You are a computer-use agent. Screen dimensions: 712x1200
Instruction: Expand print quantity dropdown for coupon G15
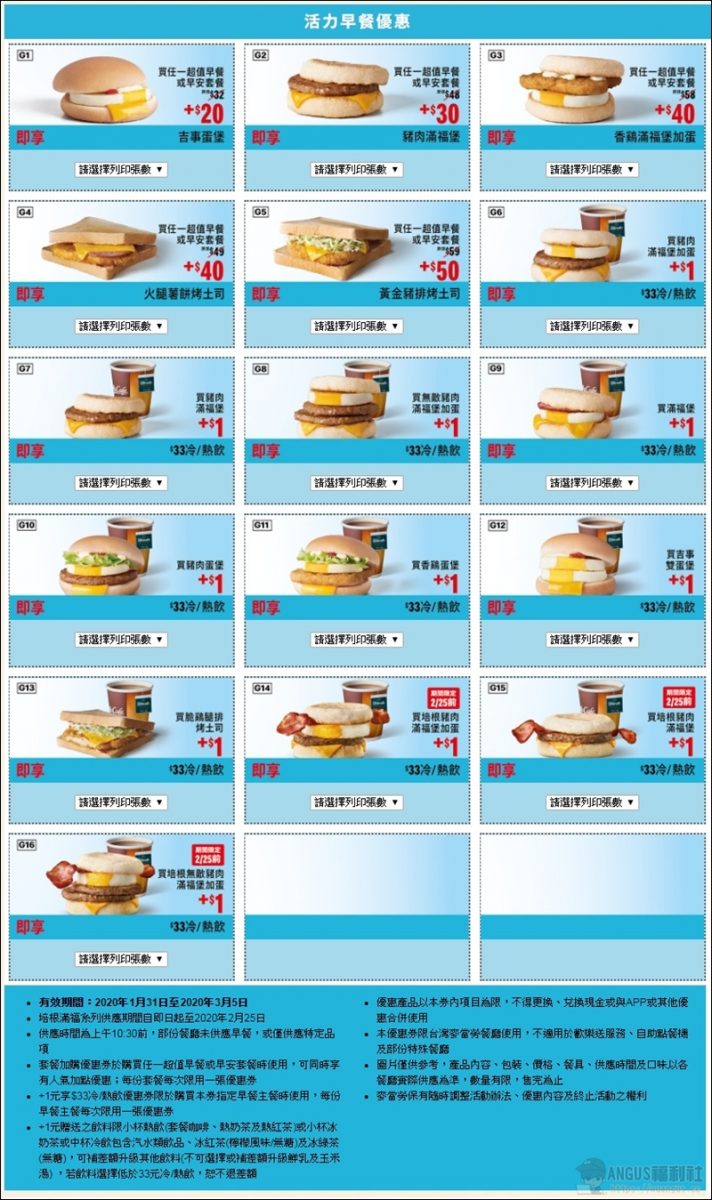pos(592,802)
